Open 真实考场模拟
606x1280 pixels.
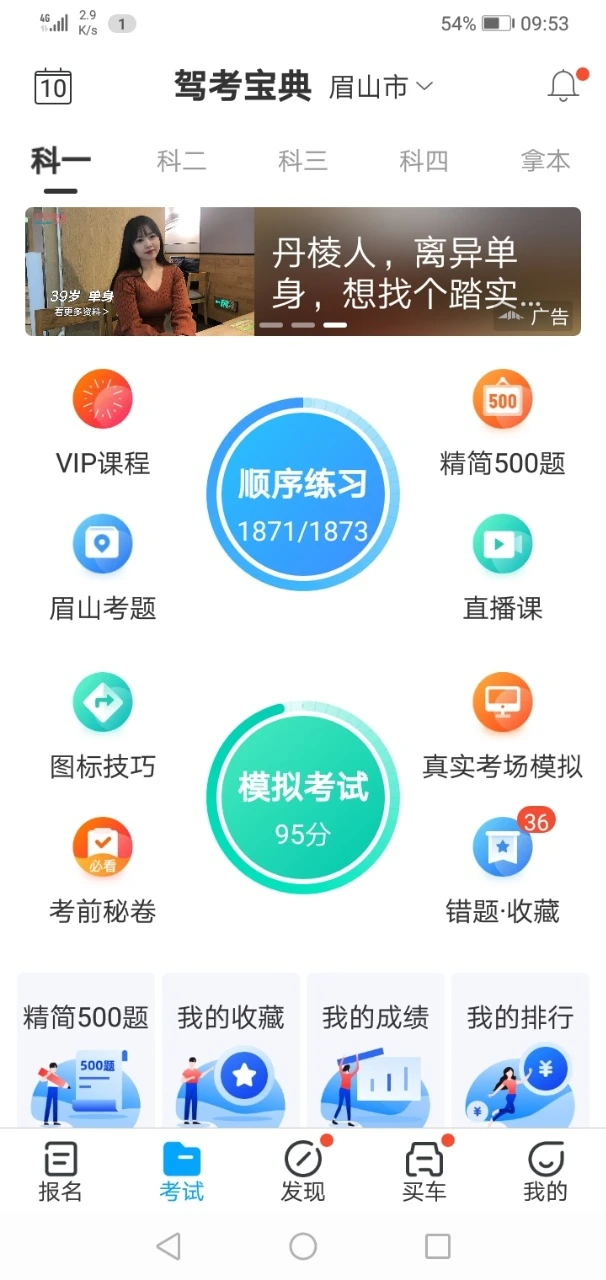coord(502,725)
